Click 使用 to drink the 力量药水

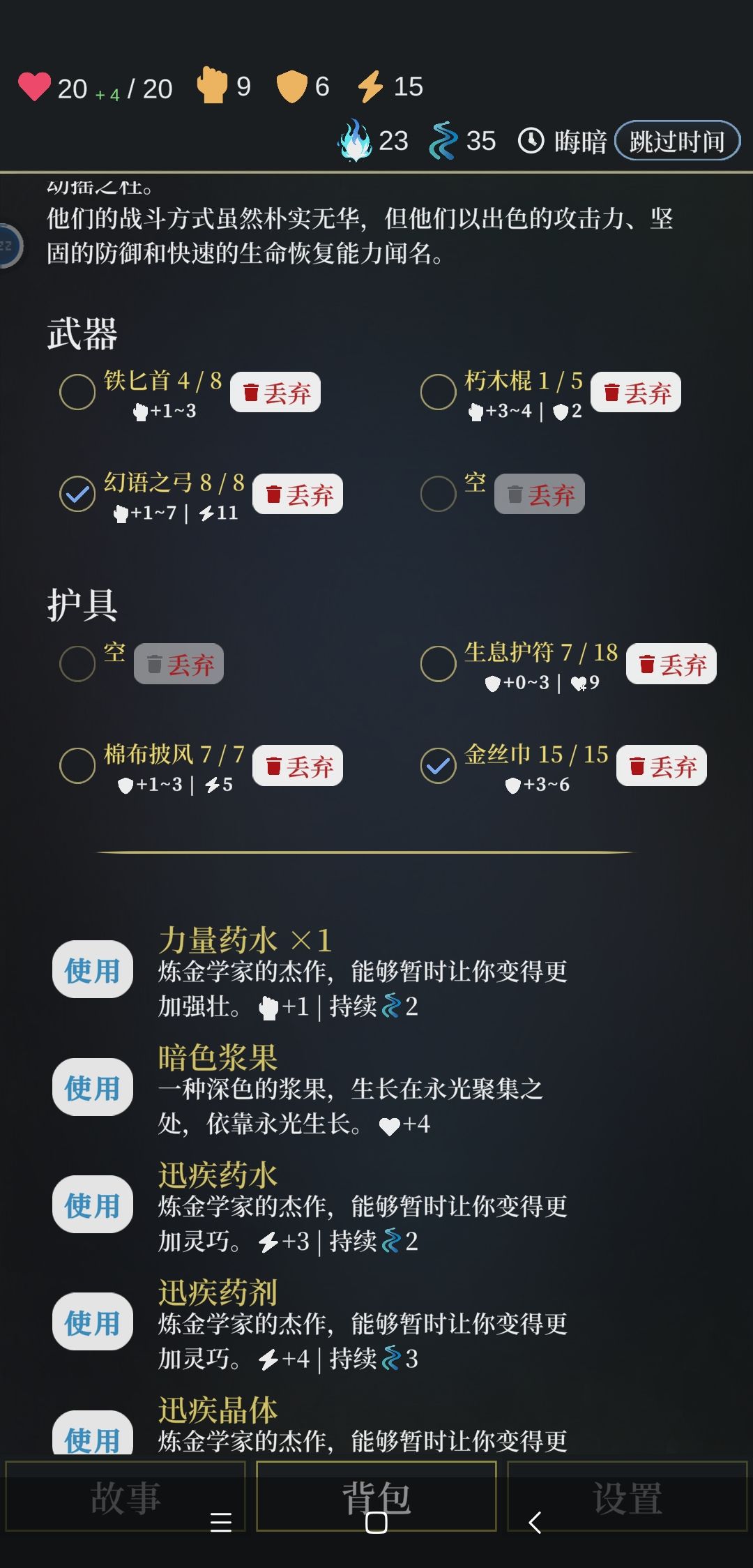pyautogui.click(x=93, y=970)
